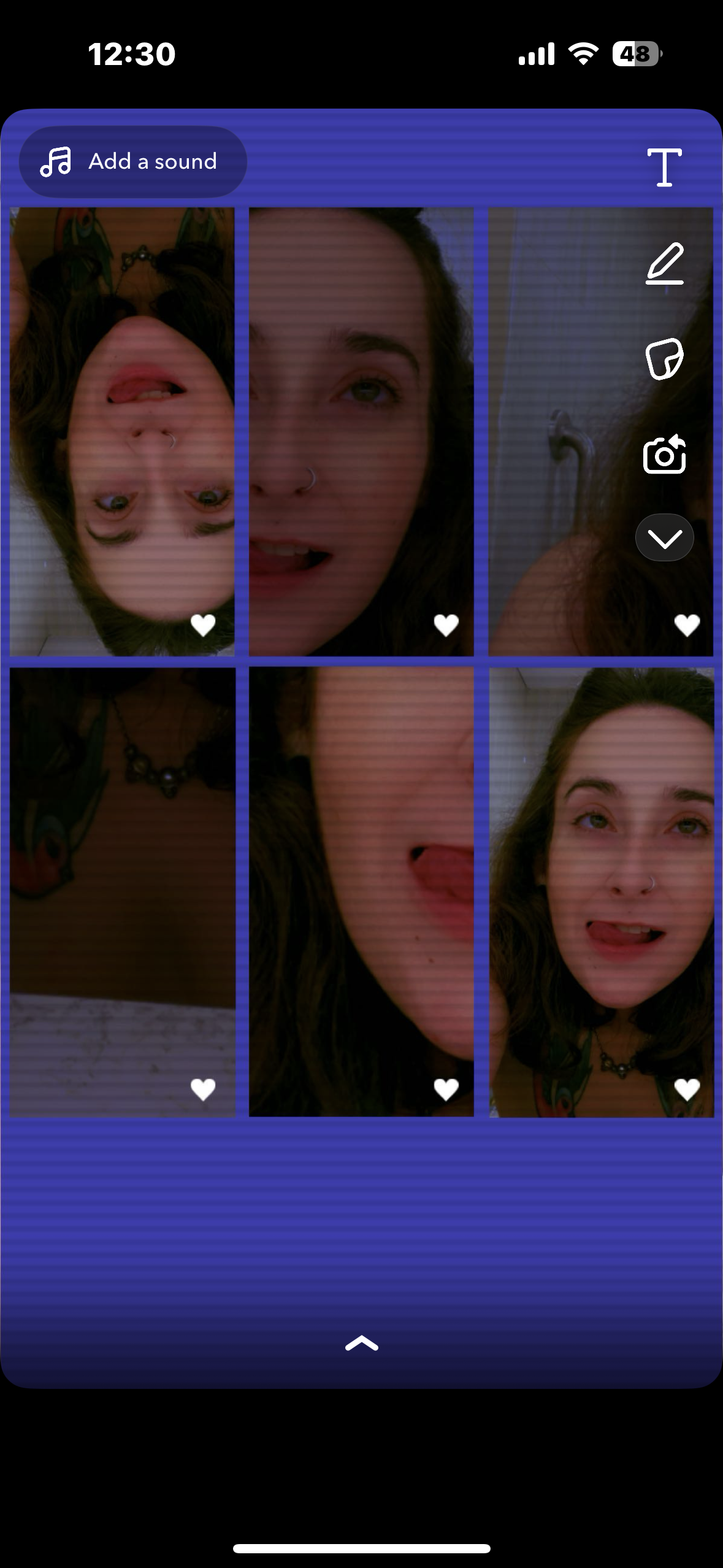Image resolution: width=723 pixels, height=1568 pixels.
Task: Retake with the camera icon
Action: tap(664, 455)
